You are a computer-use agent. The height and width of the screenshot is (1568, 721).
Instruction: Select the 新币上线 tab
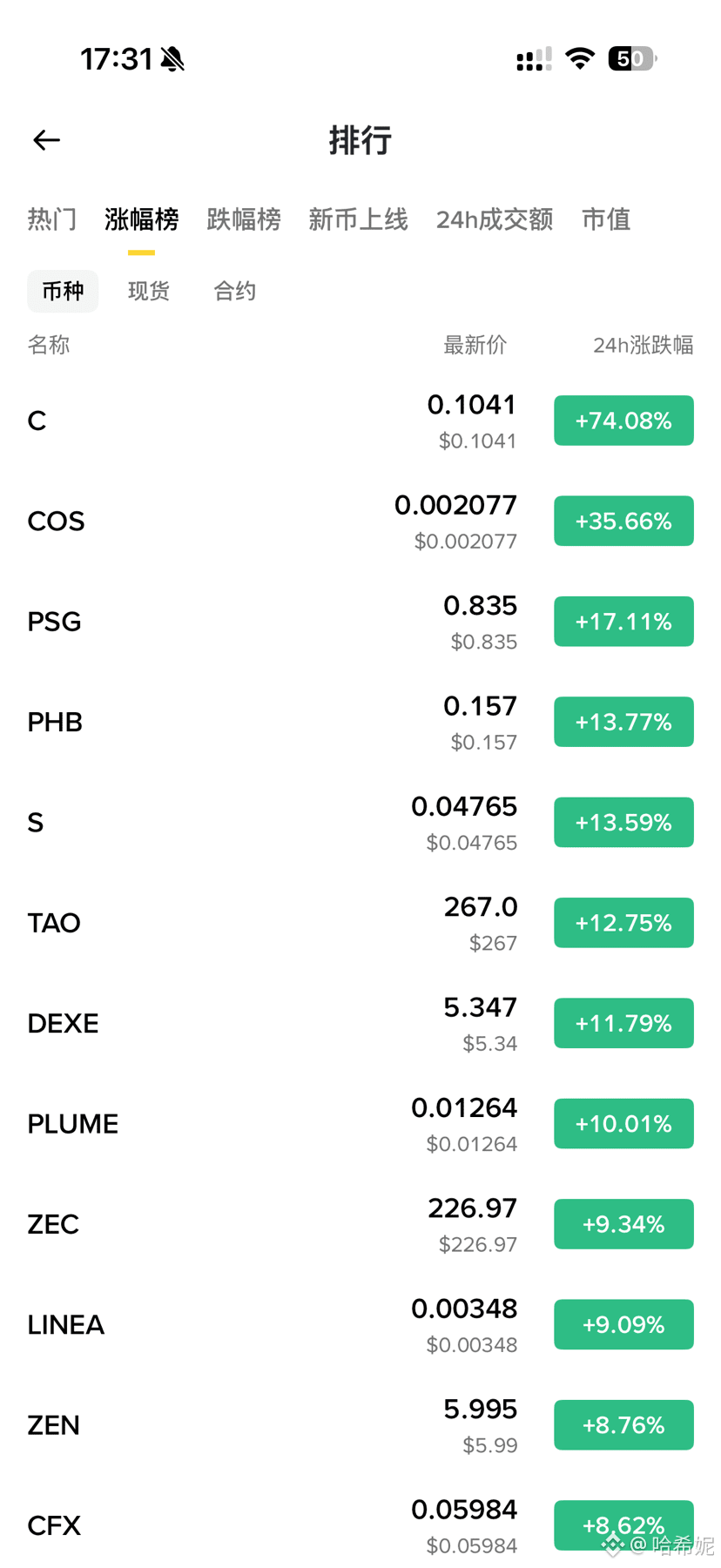(x=358, y=219)
